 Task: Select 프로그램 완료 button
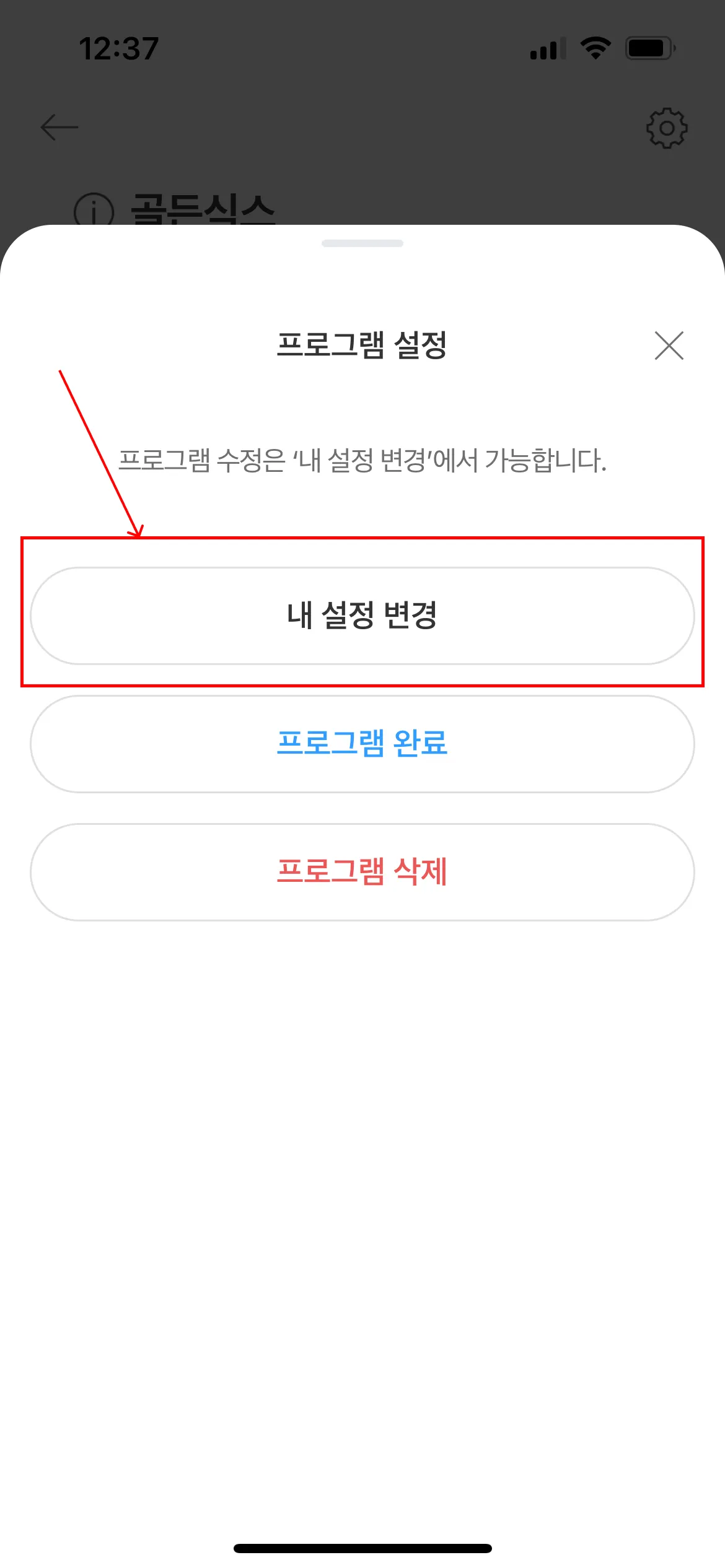pyautogui.click(x=362, y=744)
